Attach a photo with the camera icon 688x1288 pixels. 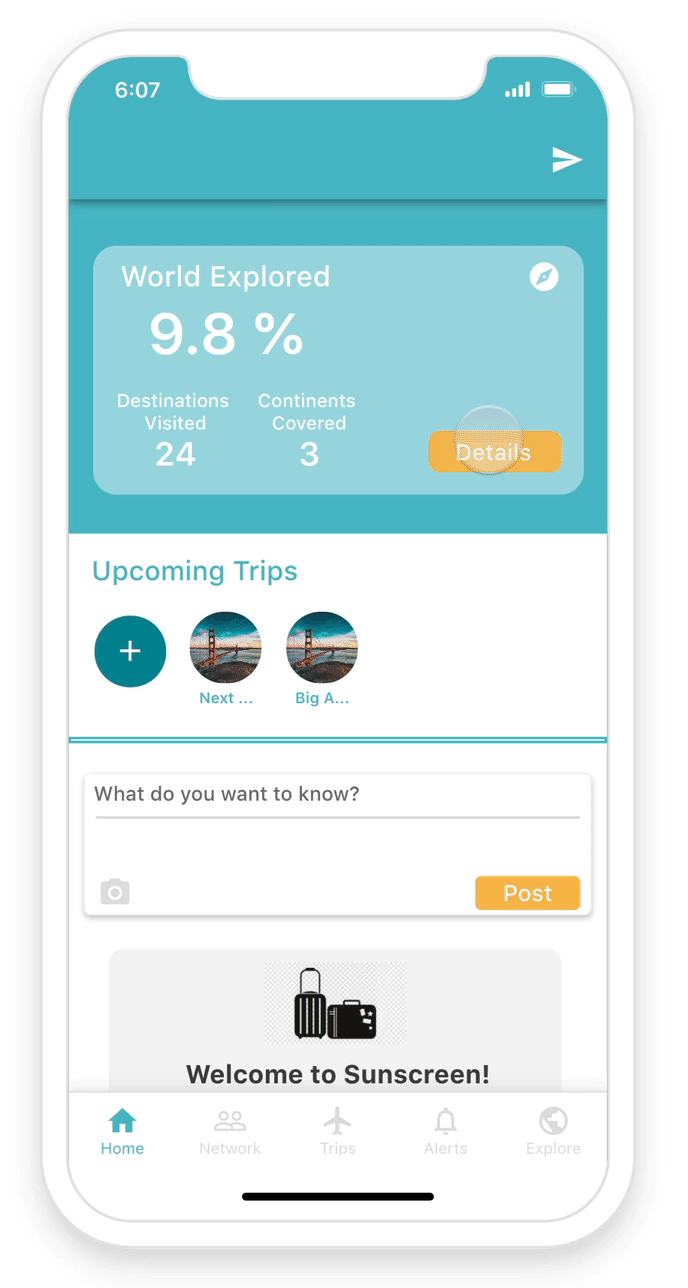[115, 891]
